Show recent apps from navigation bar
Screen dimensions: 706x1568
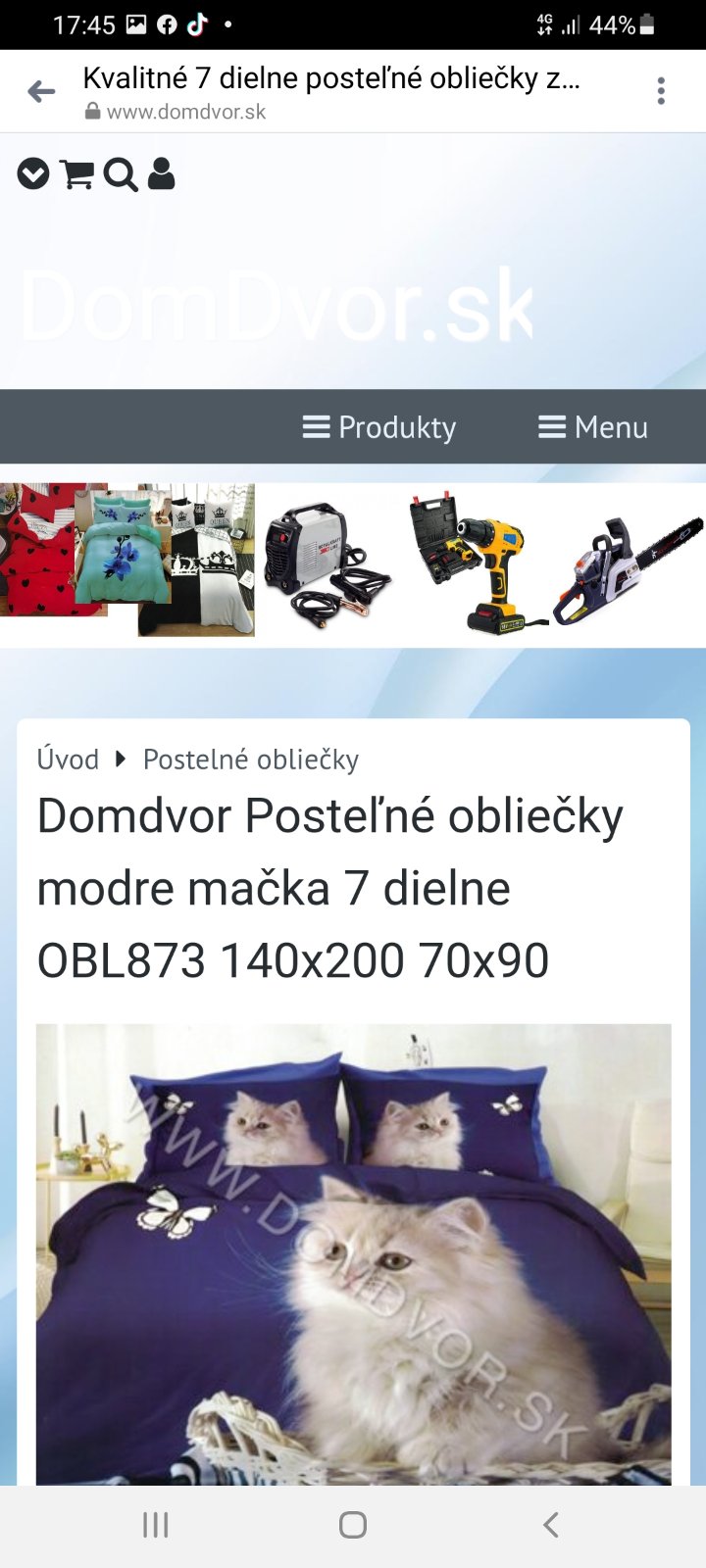coord(156,1525)
